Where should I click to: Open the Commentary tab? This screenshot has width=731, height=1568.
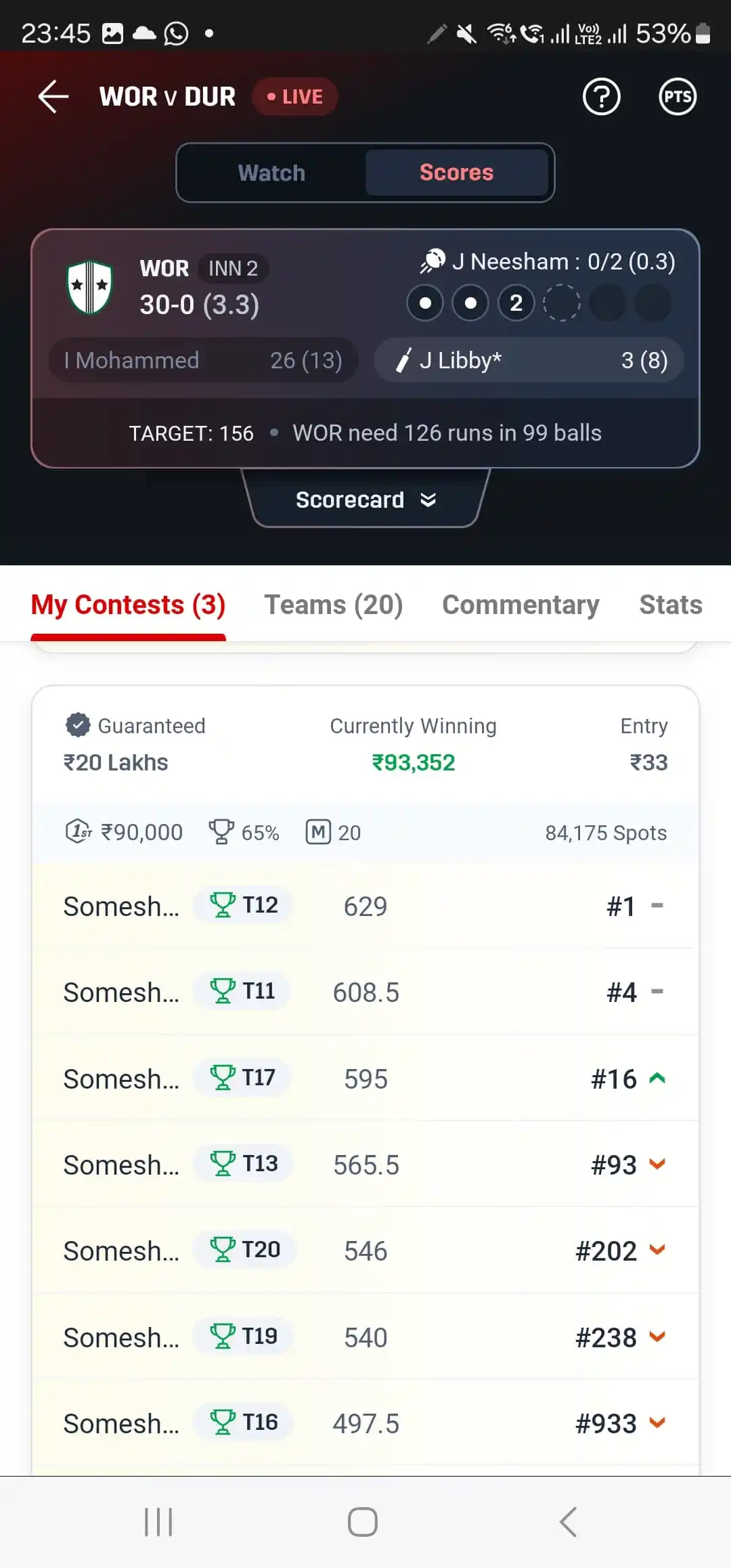[520, 605]
